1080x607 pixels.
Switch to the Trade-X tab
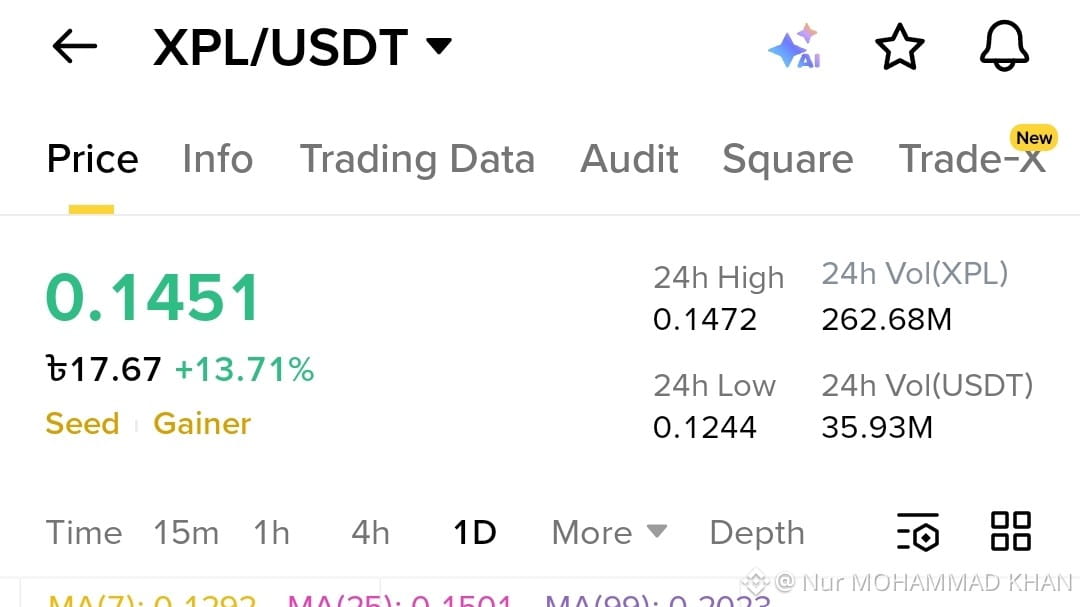point(972,159)
